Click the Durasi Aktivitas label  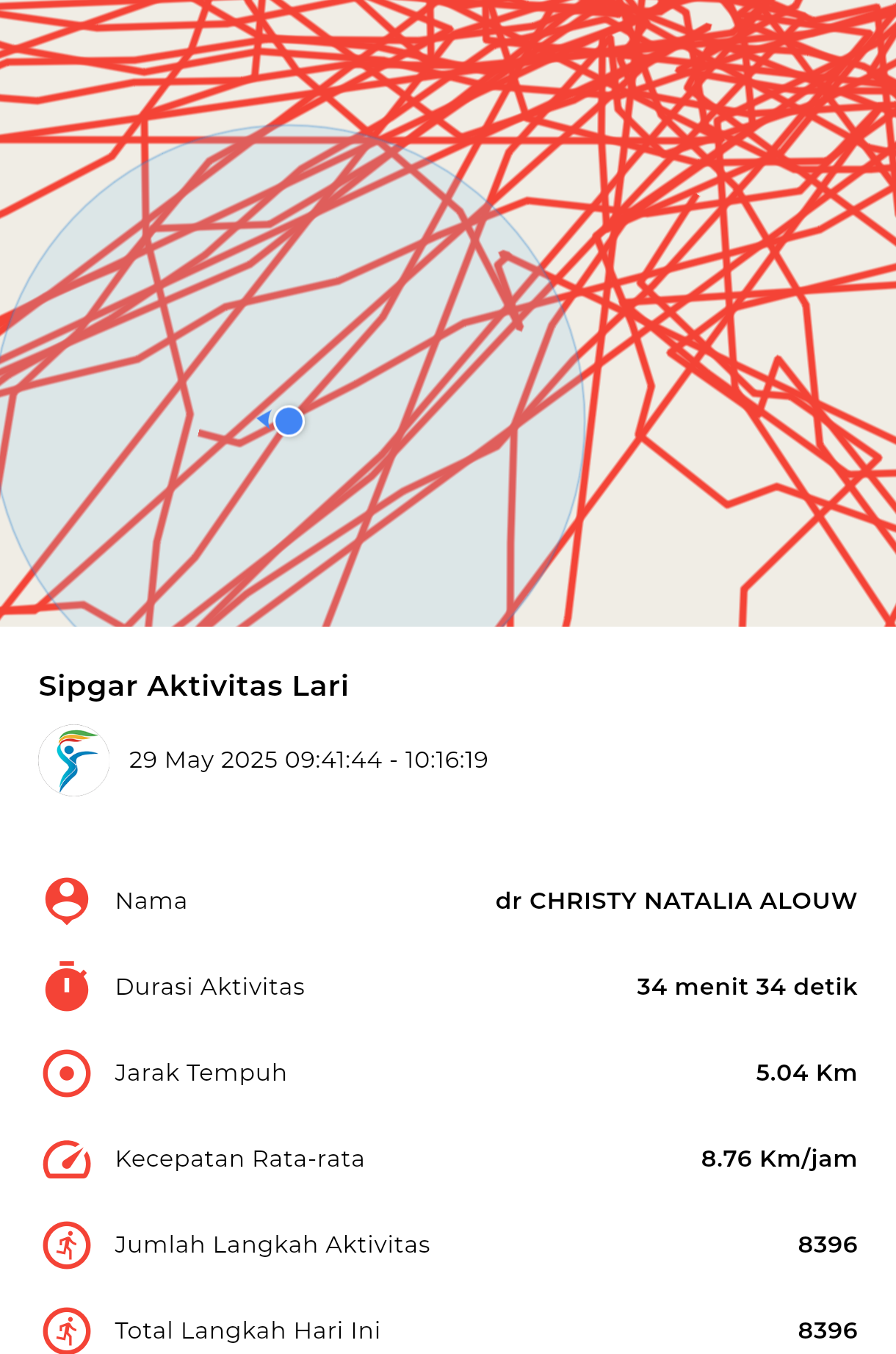coord(210,986)
